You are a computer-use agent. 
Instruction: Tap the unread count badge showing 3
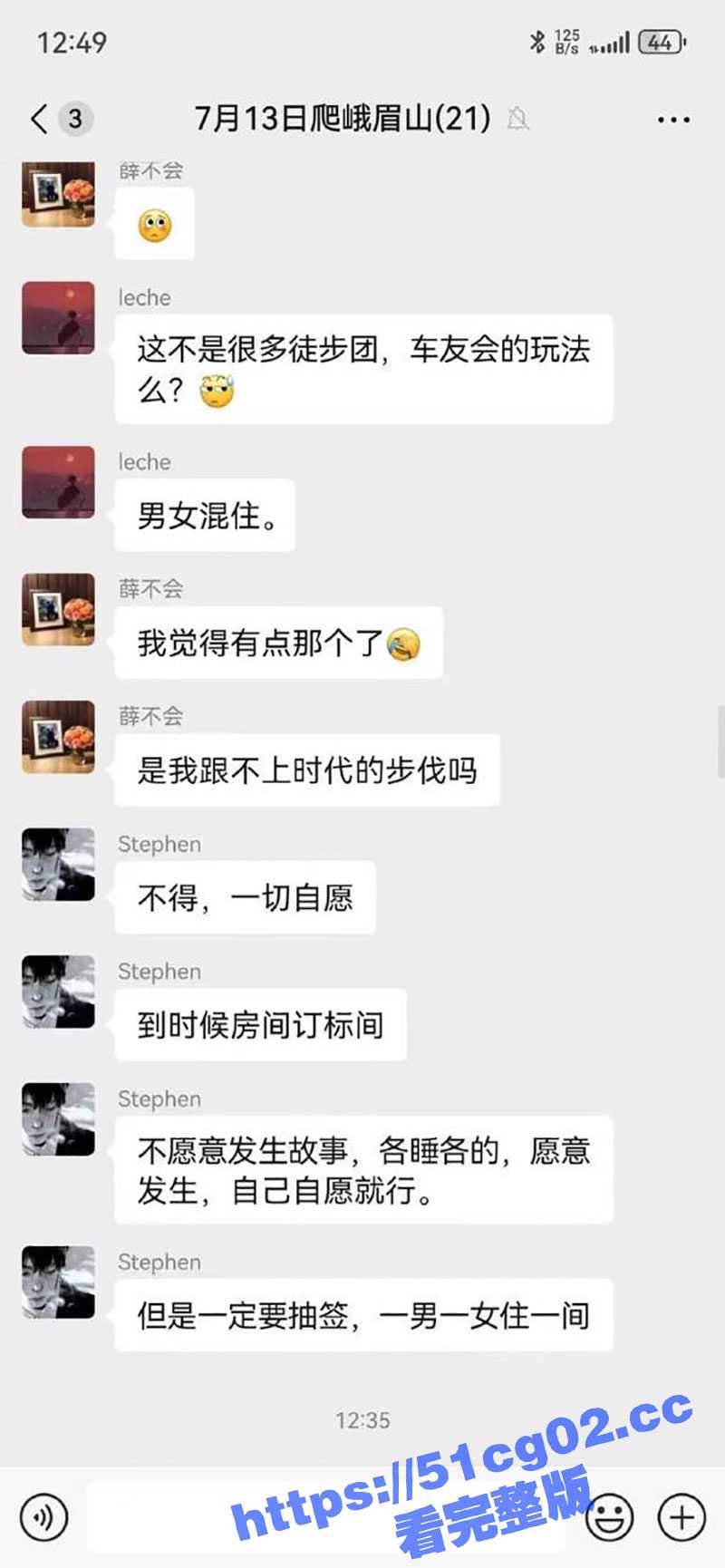coord(74,118)
